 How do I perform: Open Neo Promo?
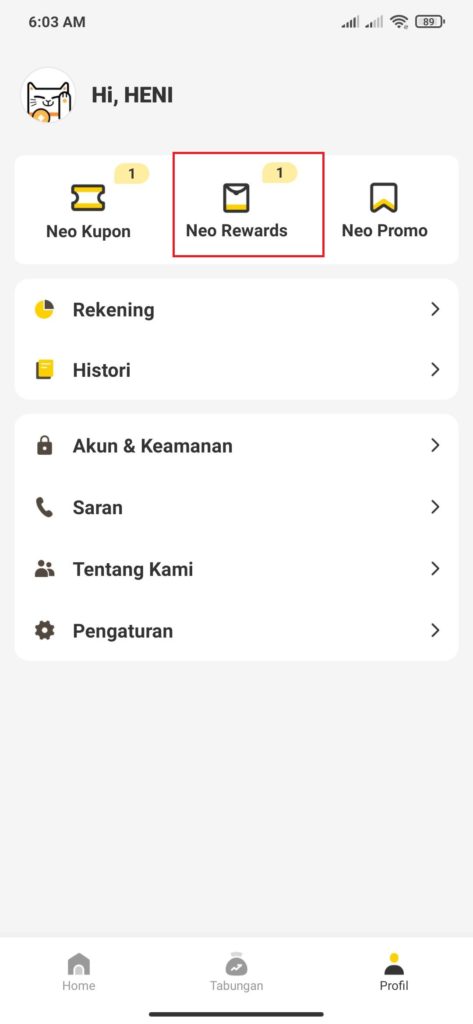click(384, 210)
